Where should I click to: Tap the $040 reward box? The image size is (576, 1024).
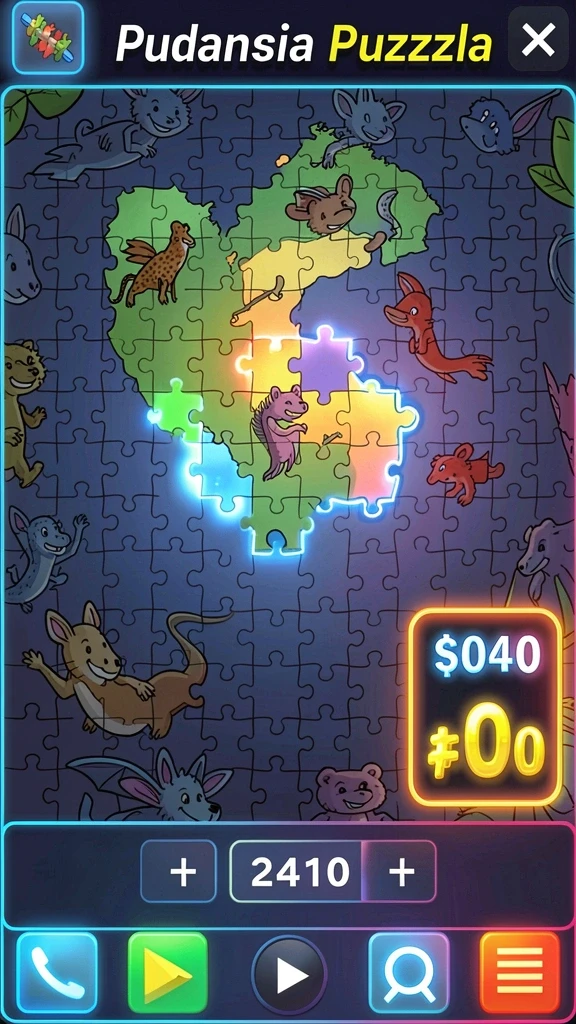(485, 707)
